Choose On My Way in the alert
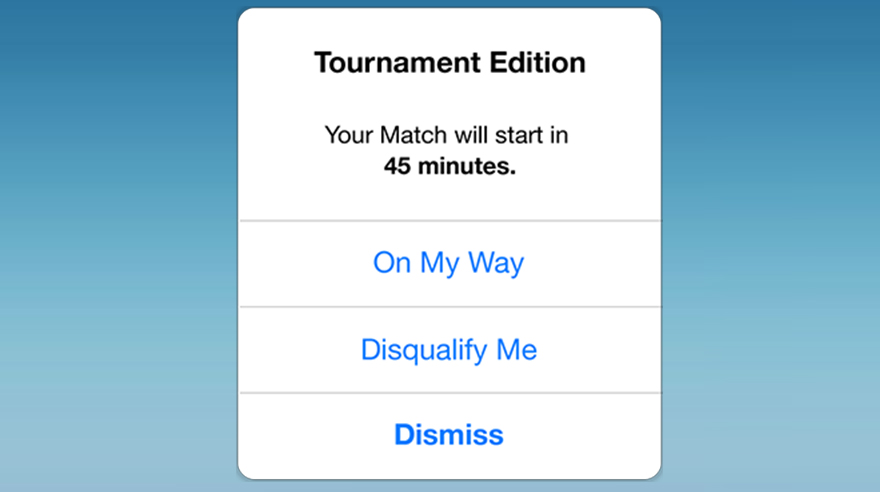 coord(449,263)
